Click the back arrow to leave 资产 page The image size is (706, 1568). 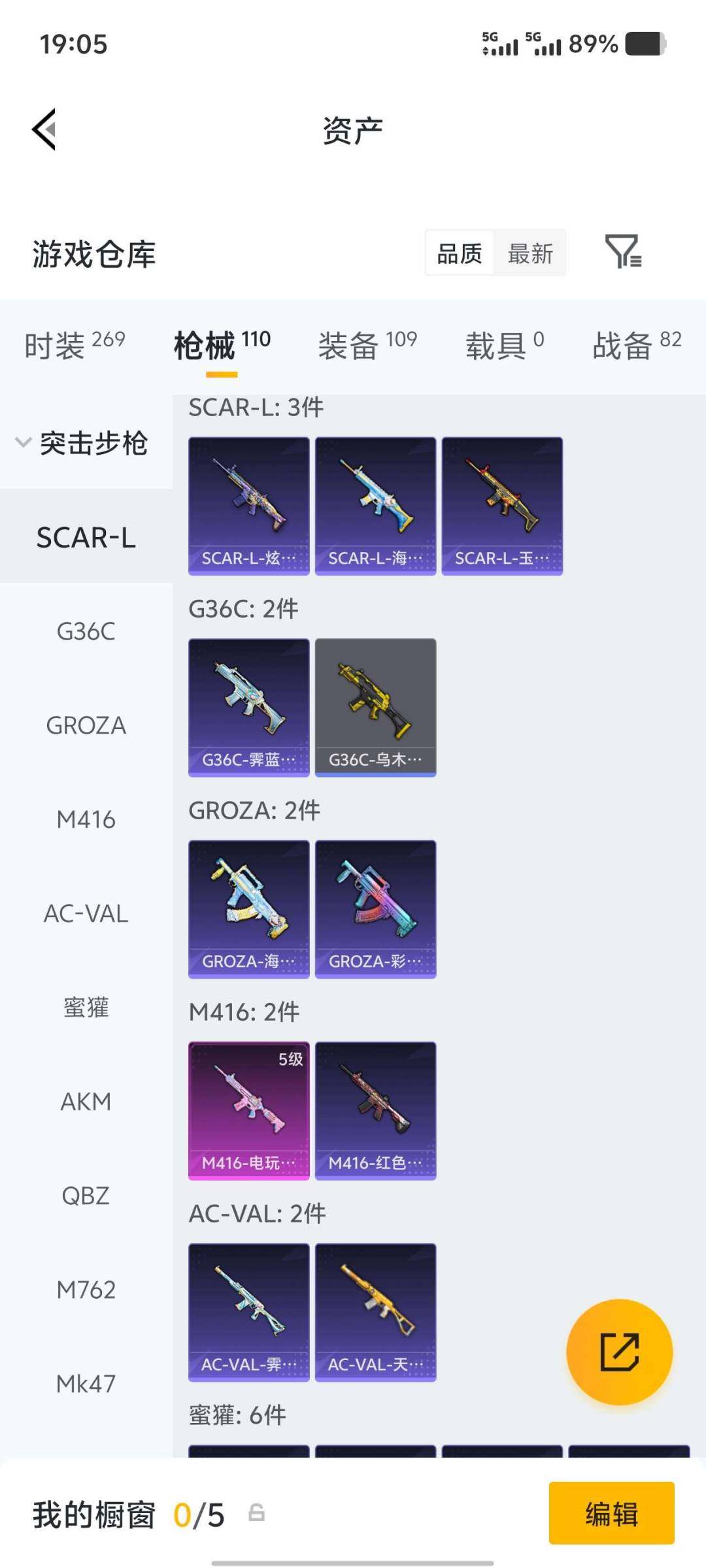click(43, 129)
